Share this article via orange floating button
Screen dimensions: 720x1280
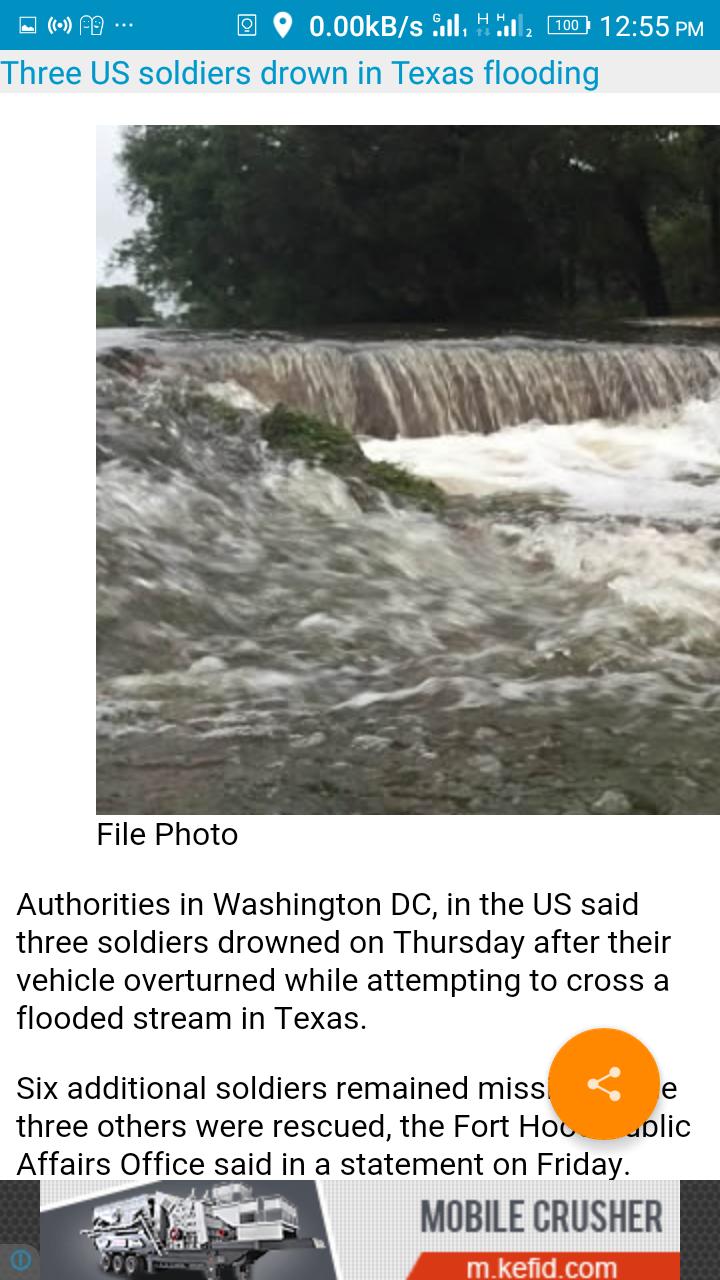pos(604,1084)
